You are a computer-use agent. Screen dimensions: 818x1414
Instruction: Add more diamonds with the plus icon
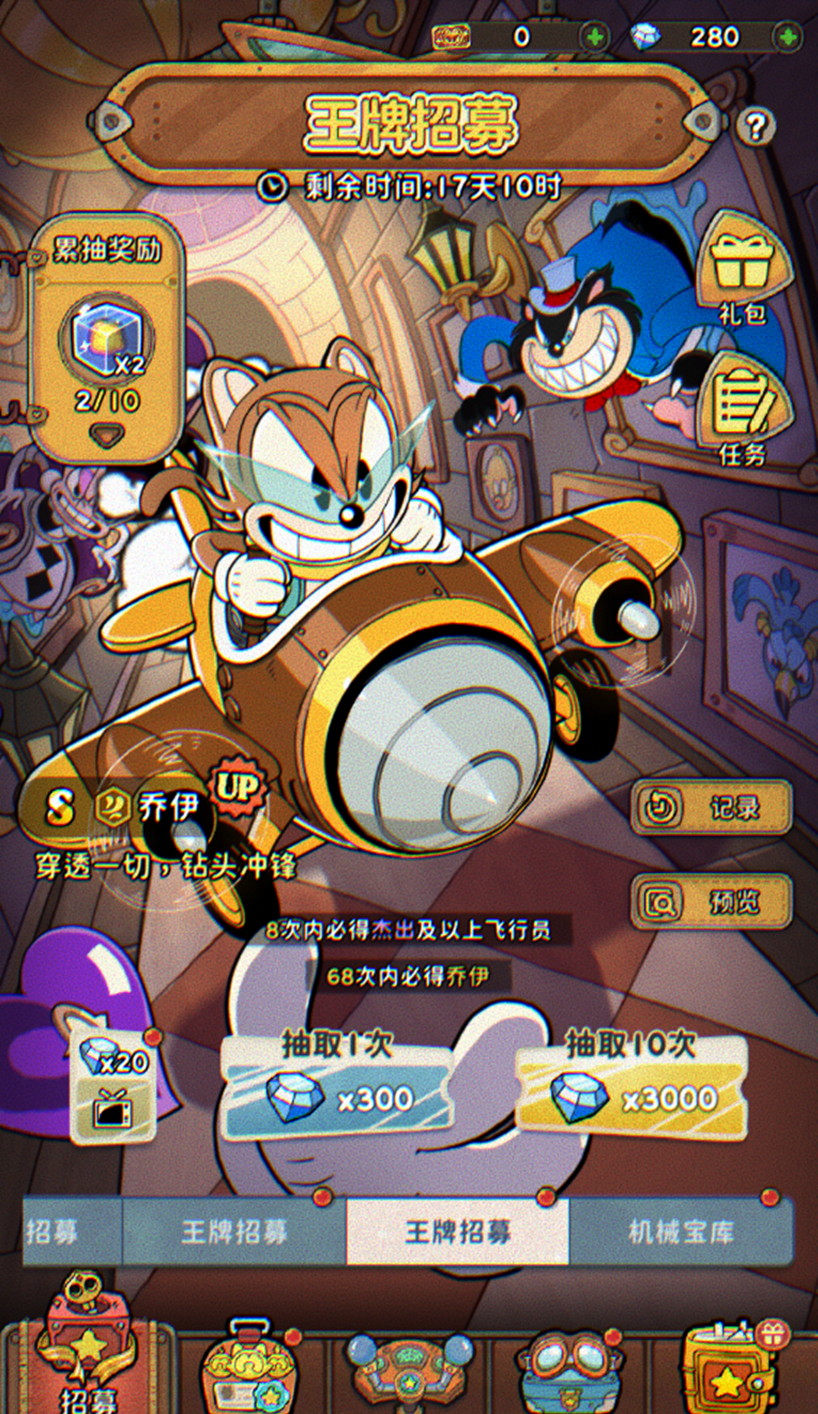coord(788,38)
